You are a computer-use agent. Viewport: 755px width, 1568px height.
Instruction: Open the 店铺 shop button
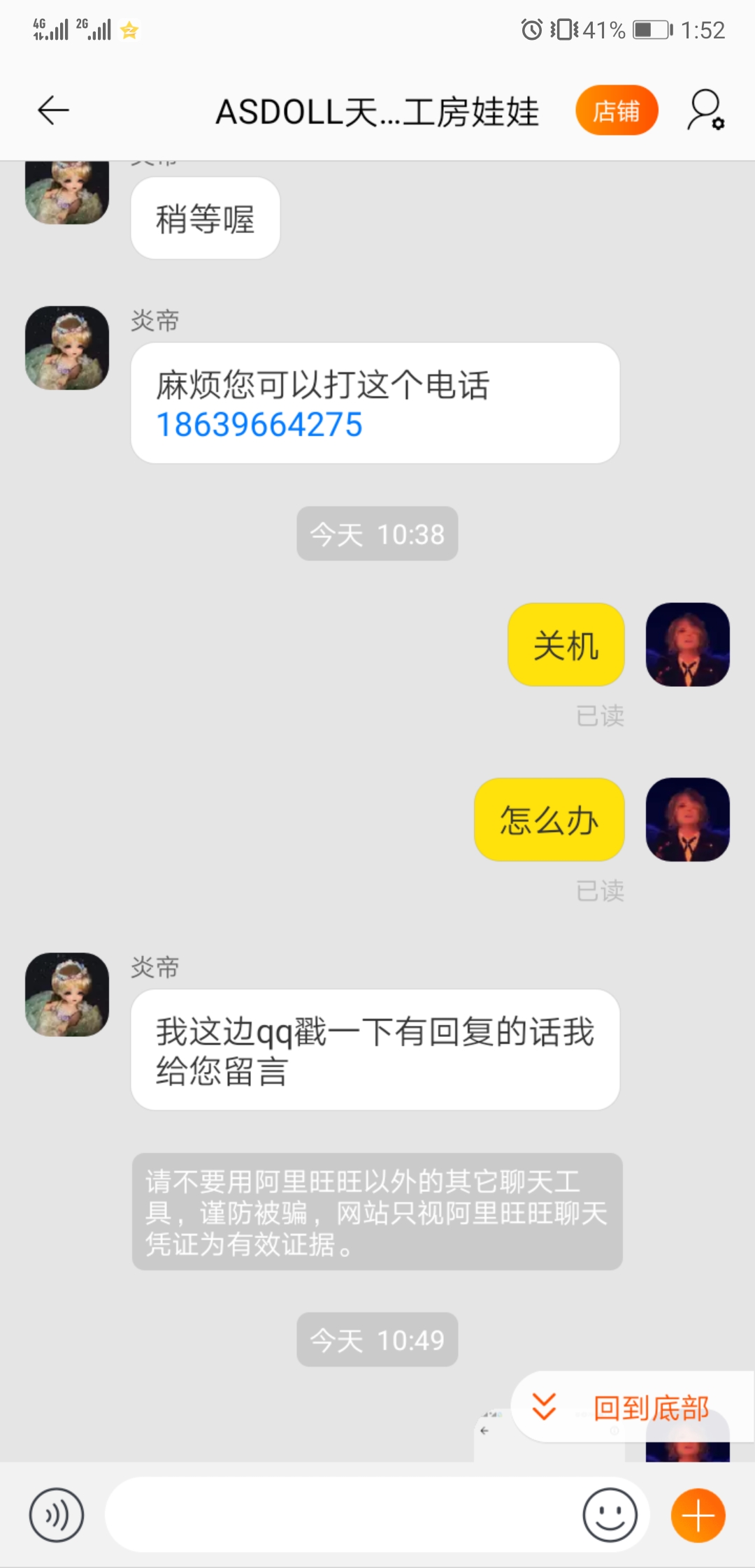pos(617,110)
